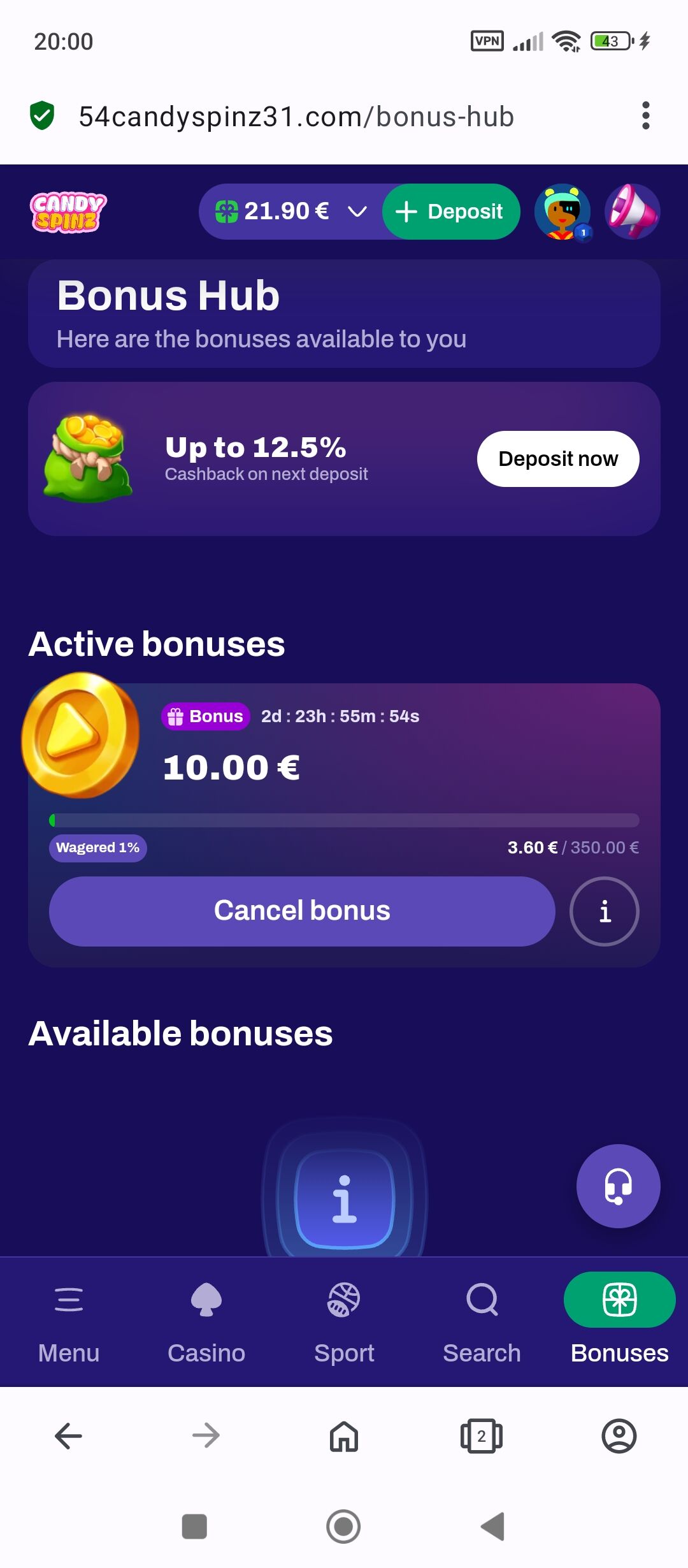The height and width of the screenshot is (1568, 688).
Task: Open the browser home page
Action: click(344, 1436)
